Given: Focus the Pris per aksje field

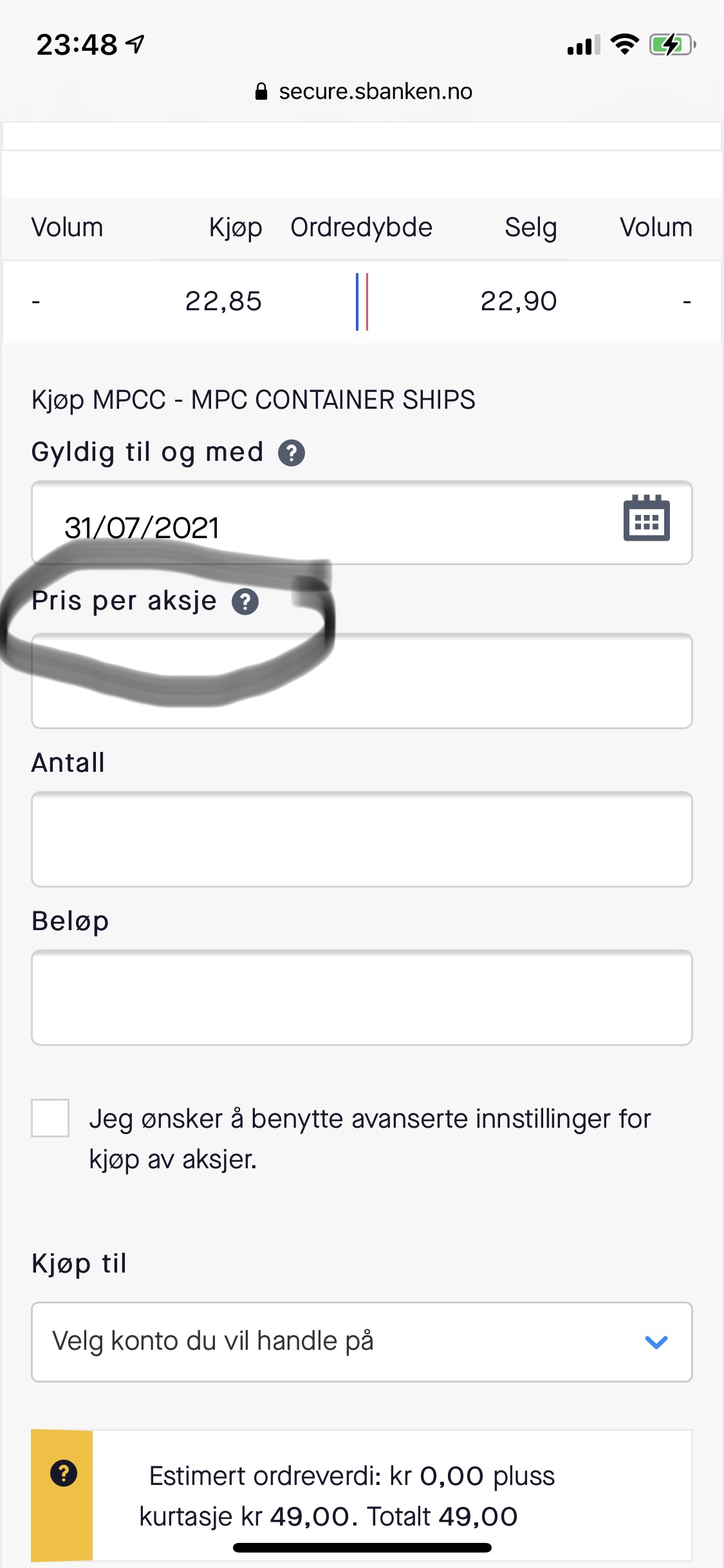Looking at the screenshot, I should (x=362, y=681).
